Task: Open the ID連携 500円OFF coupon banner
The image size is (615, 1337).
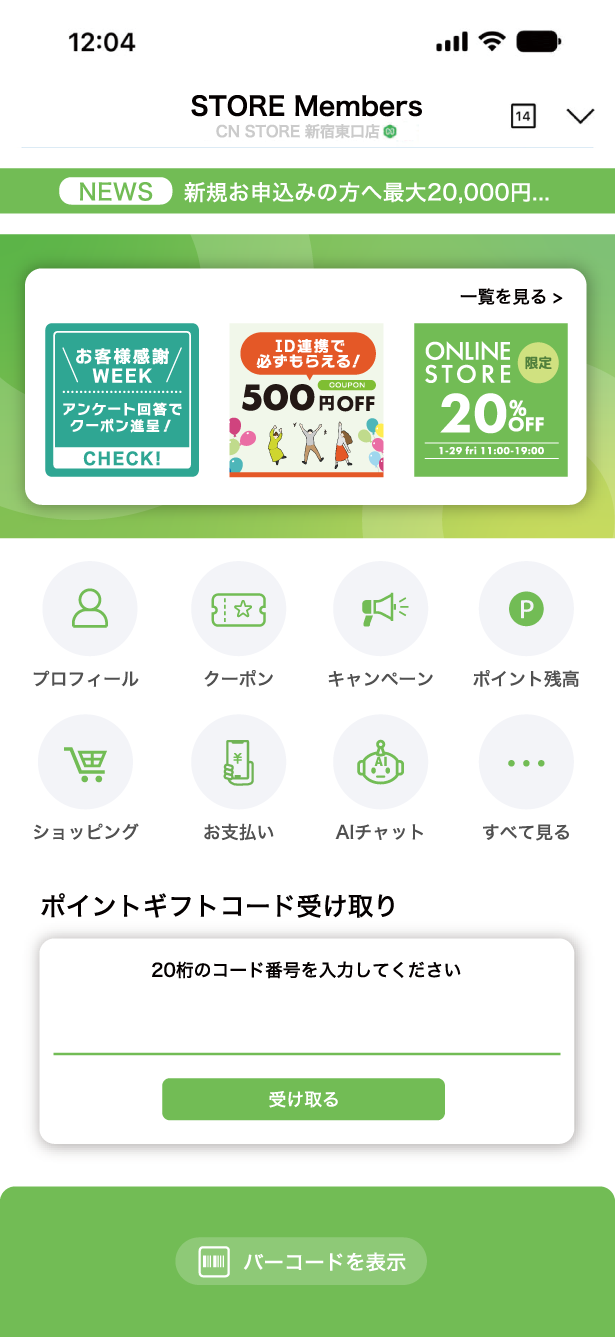Action: [x=306, y=400]
